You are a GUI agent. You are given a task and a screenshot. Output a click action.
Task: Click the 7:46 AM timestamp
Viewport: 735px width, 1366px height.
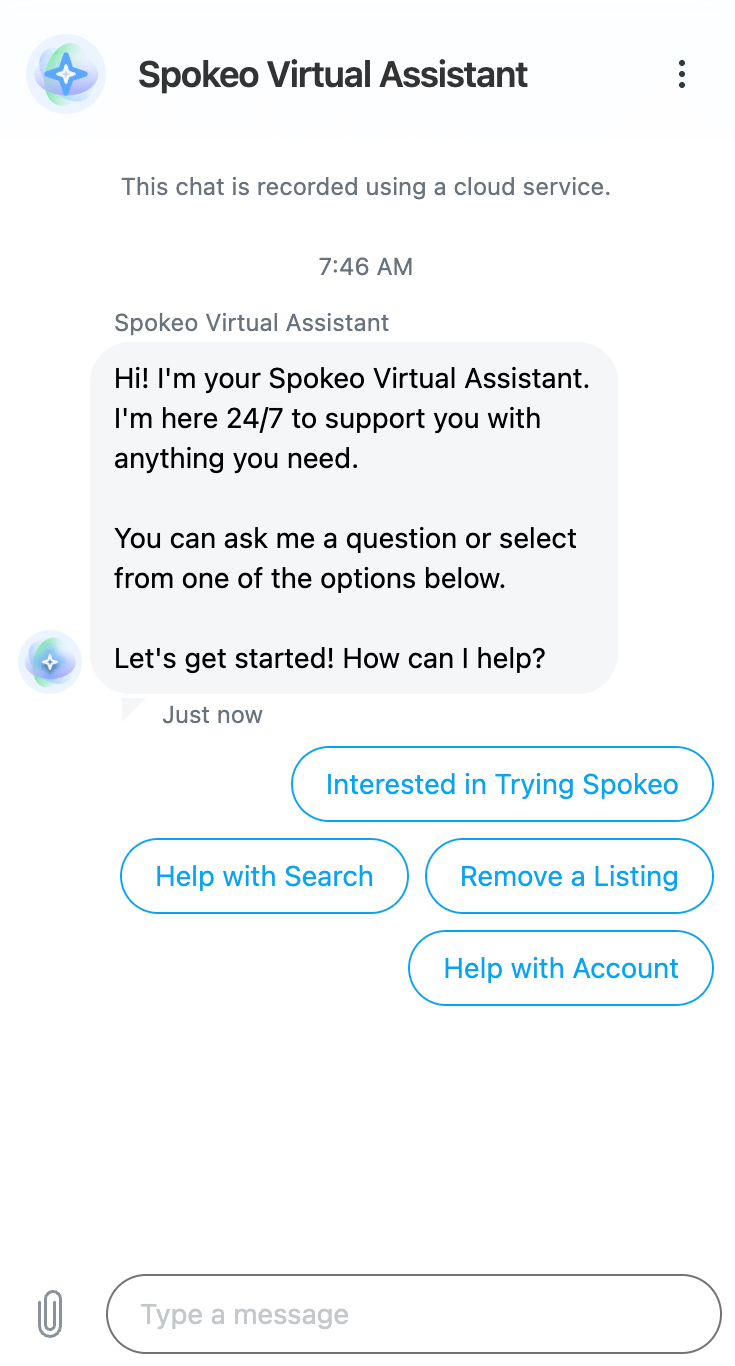(x=366, y=267)
